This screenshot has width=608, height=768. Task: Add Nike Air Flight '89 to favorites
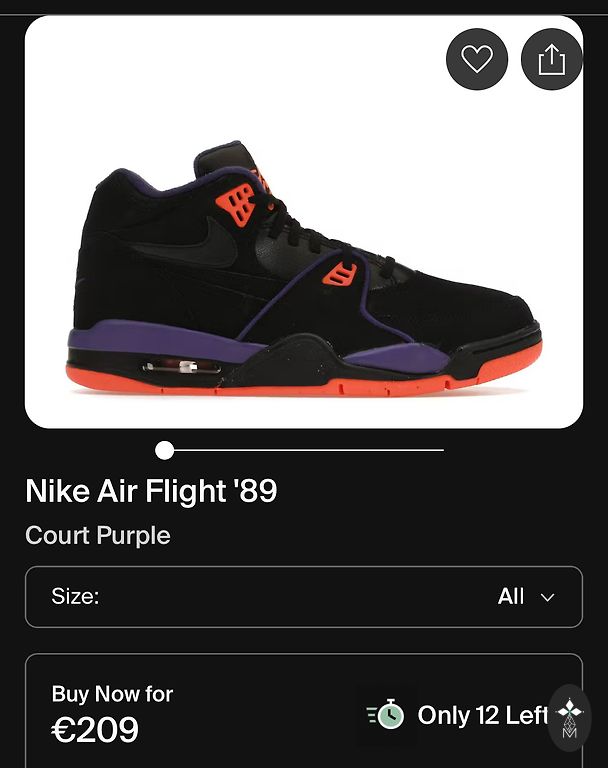coord(477,60)
